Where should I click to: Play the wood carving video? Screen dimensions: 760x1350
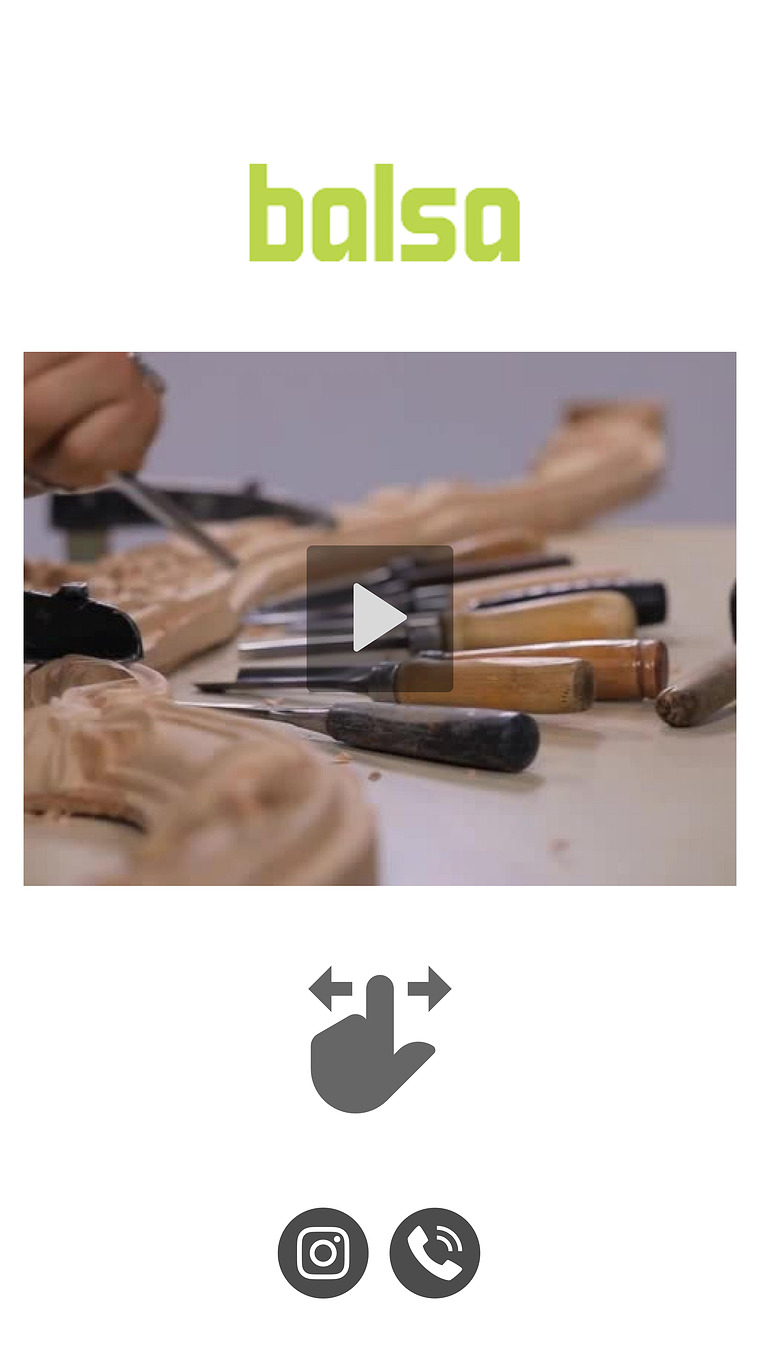click(380, 618)
